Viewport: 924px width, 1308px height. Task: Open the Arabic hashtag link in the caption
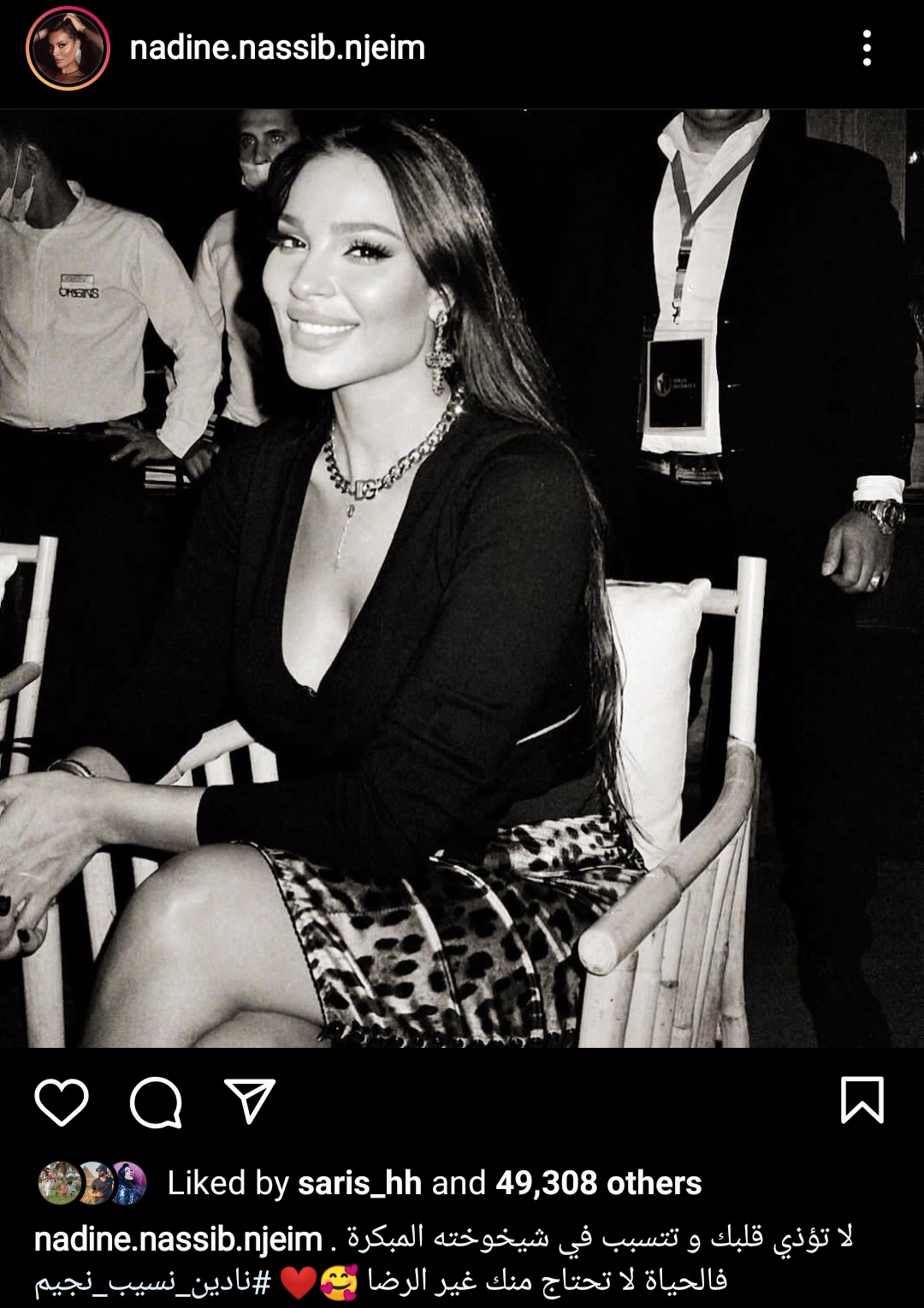point(154,1281)
